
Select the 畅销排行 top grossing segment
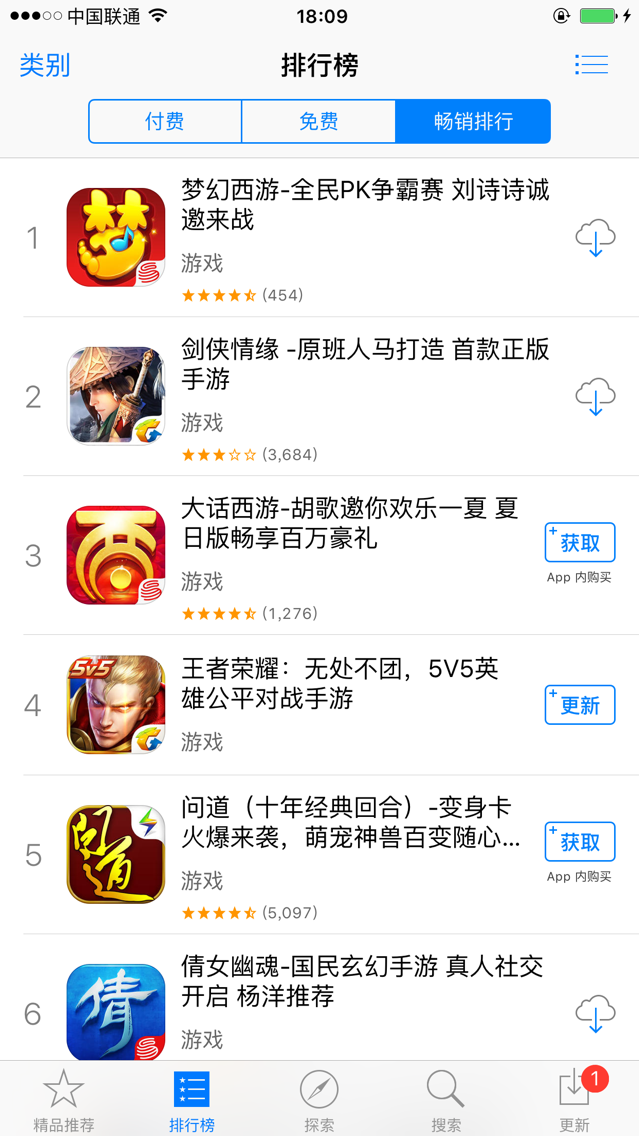click(473, 122)
